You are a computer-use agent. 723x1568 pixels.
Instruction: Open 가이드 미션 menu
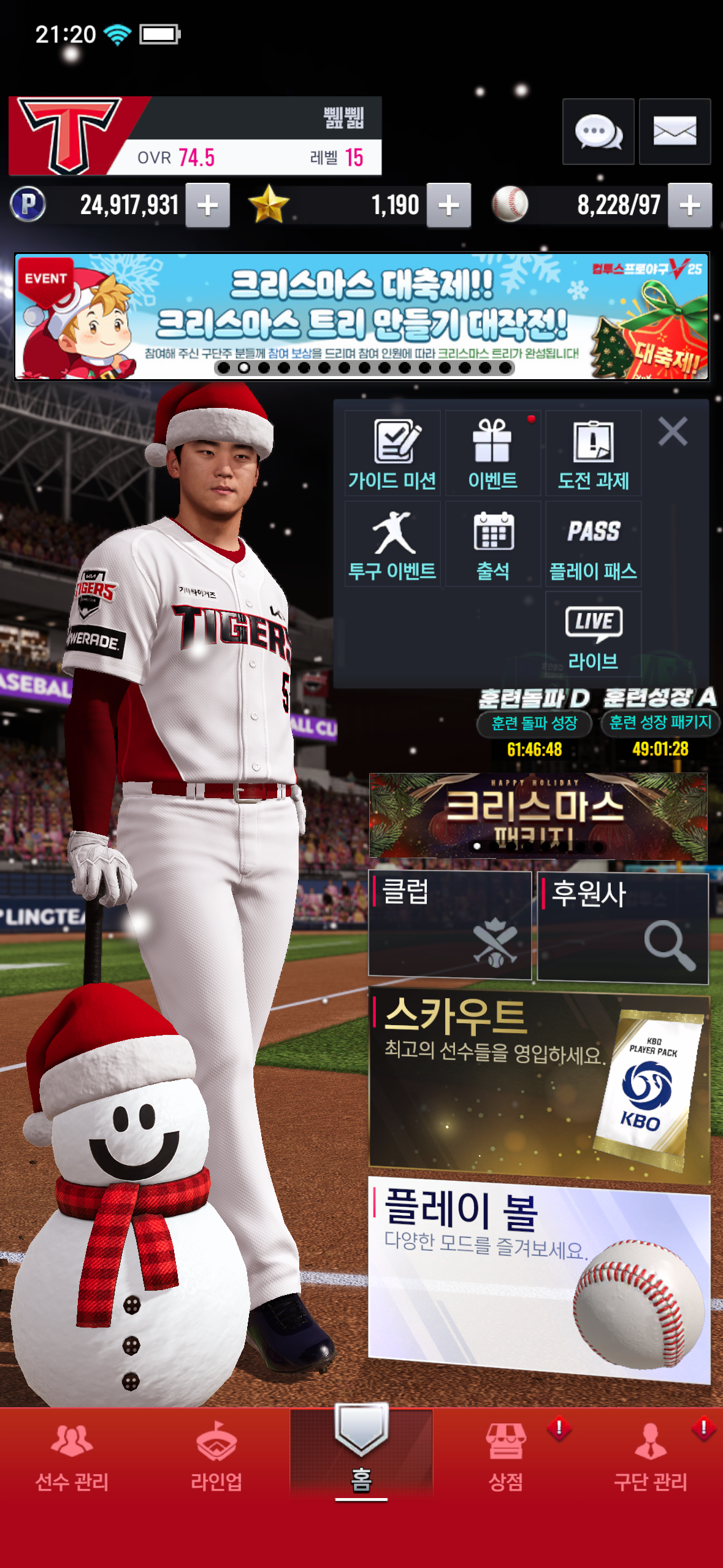tap(392, 454)
